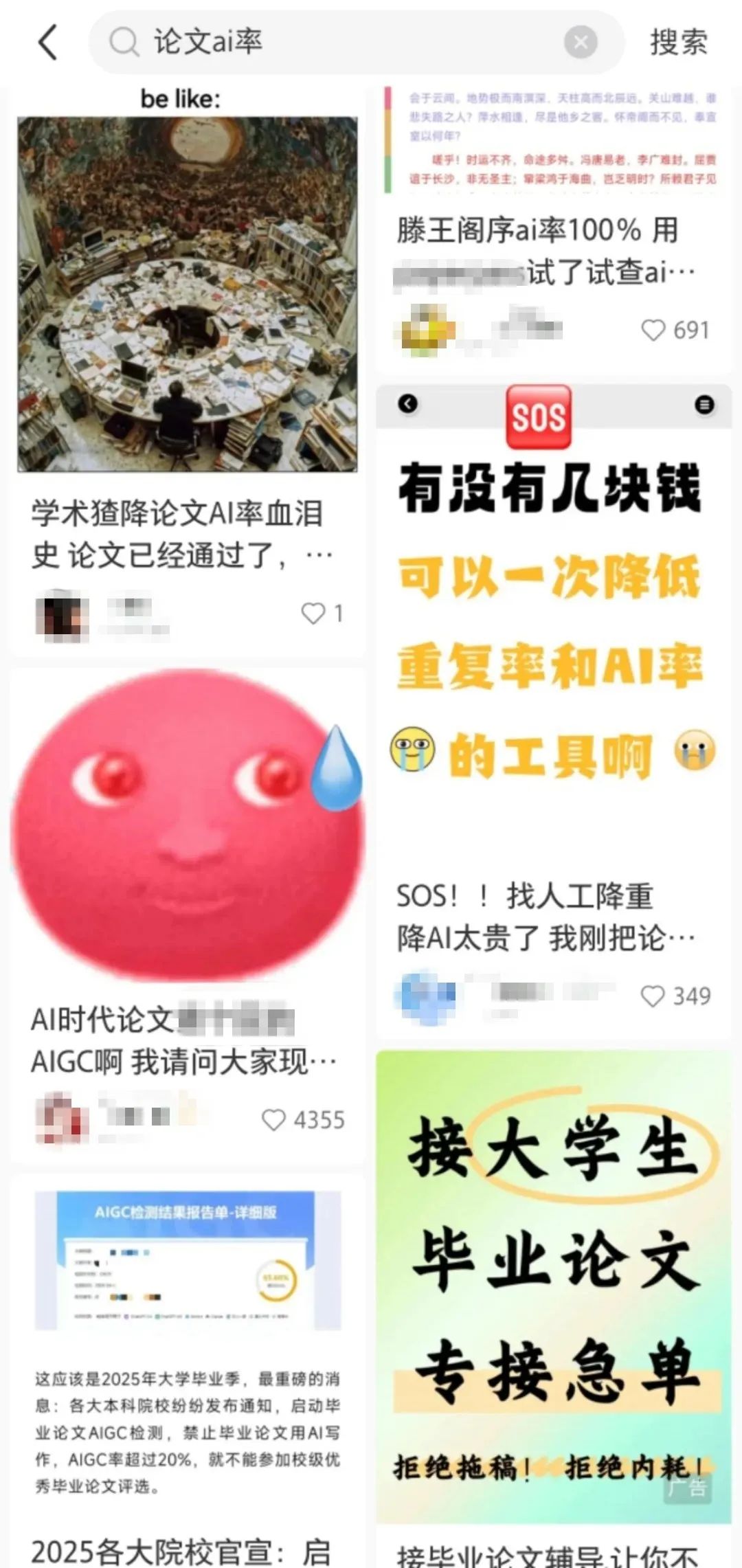The width and height of the screenshot is (742, 1568).
Task: Like the 滕王阁序ai率100% post
Action: (x=653, y=331)
